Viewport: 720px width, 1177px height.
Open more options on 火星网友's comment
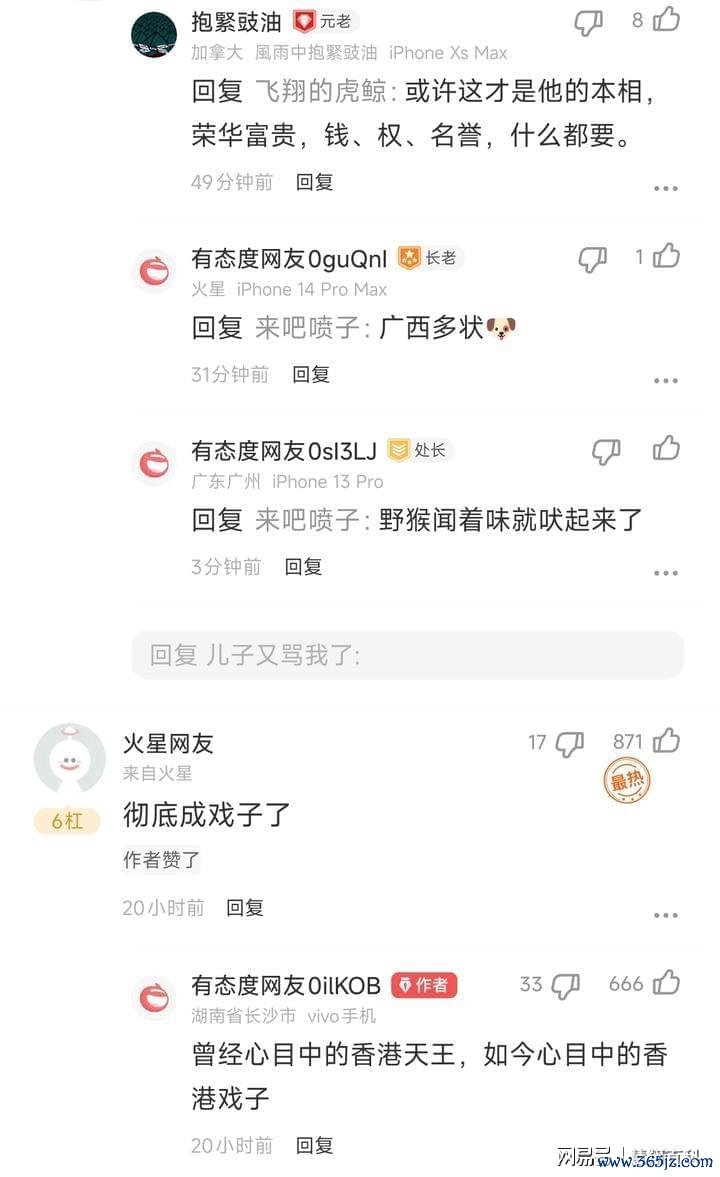(666, 915)
